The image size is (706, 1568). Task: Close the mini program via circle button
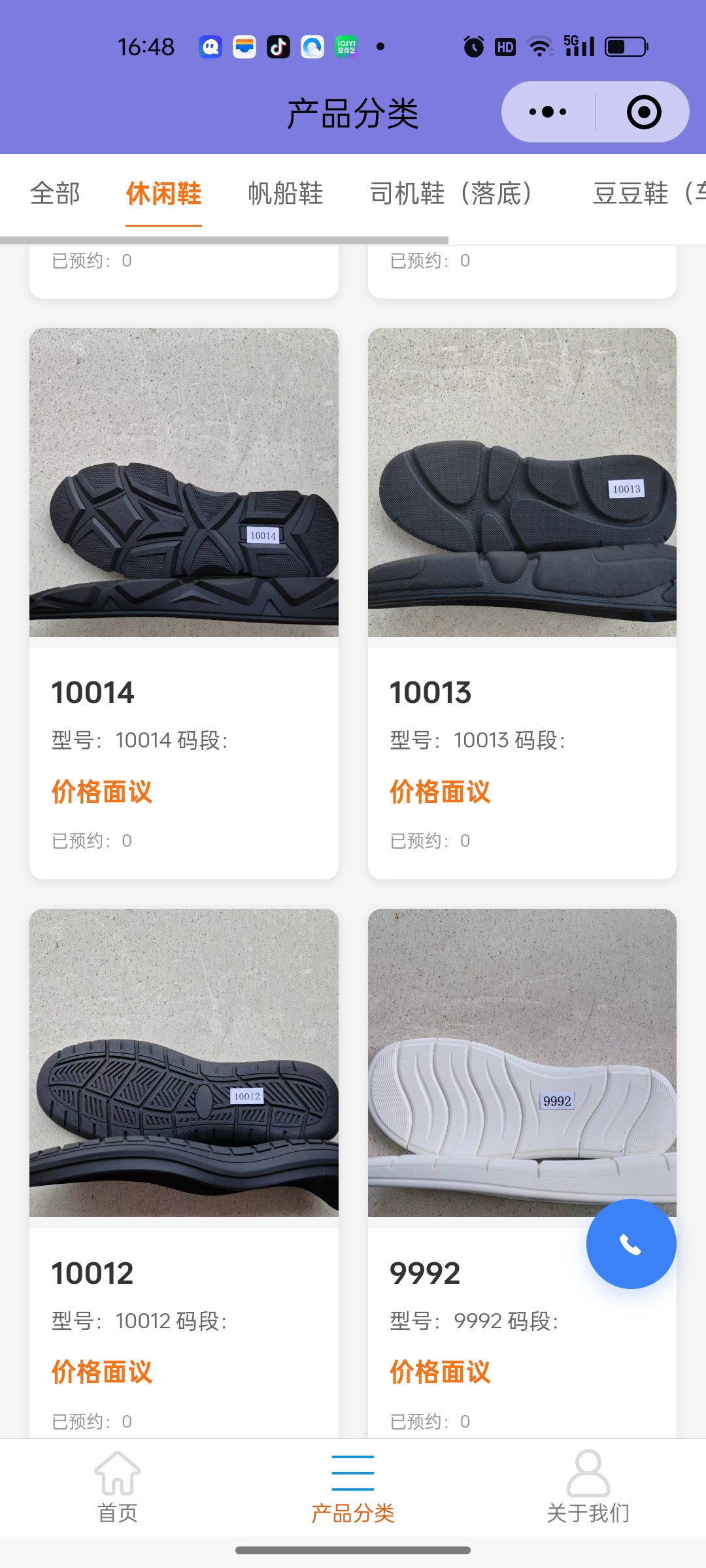pos(643,112)
